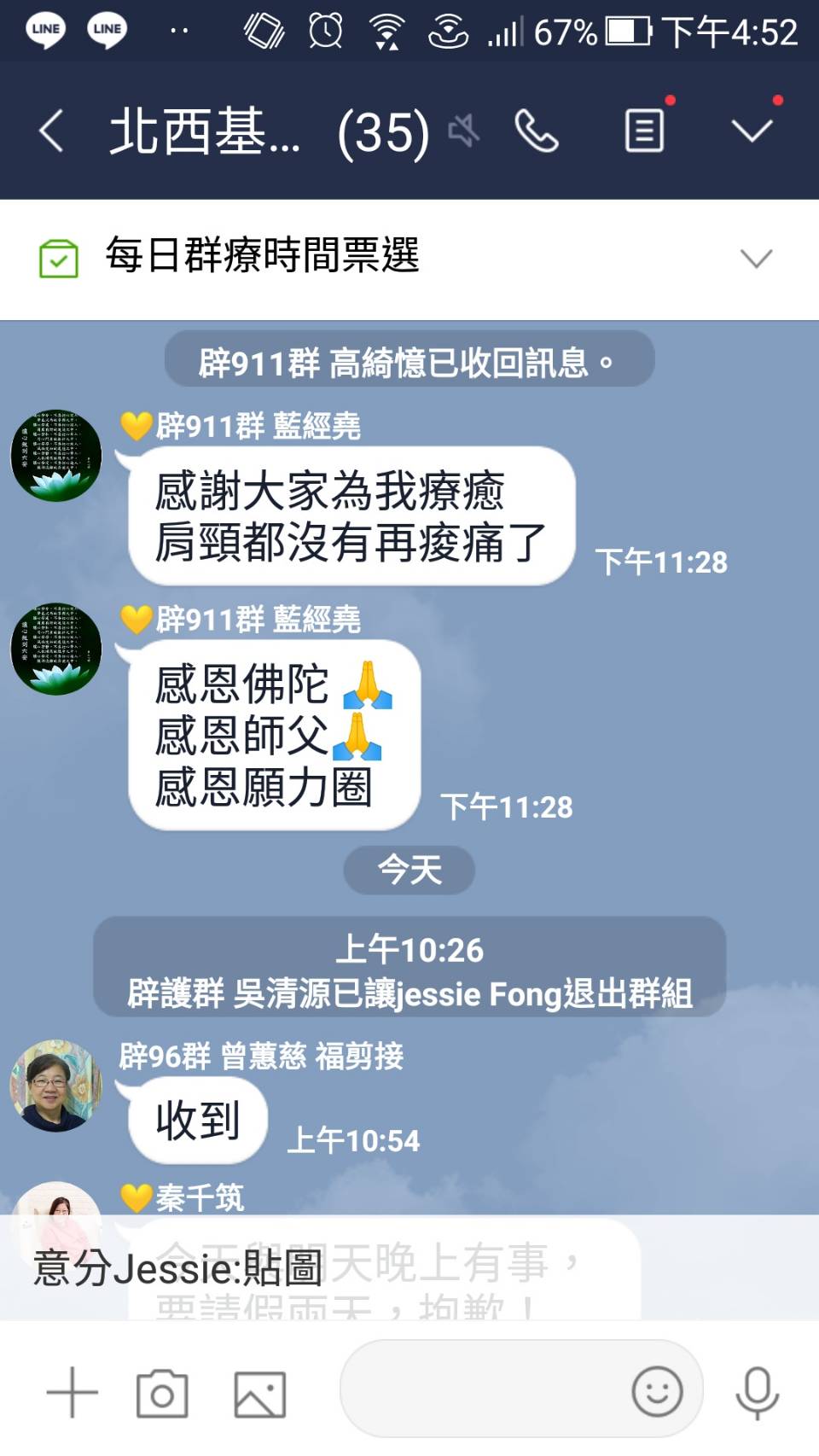The height and width of the screenshot is (1456, 819).
Task: Open the 每日群療時間票選 poll banner
Action: coord(263,257)
